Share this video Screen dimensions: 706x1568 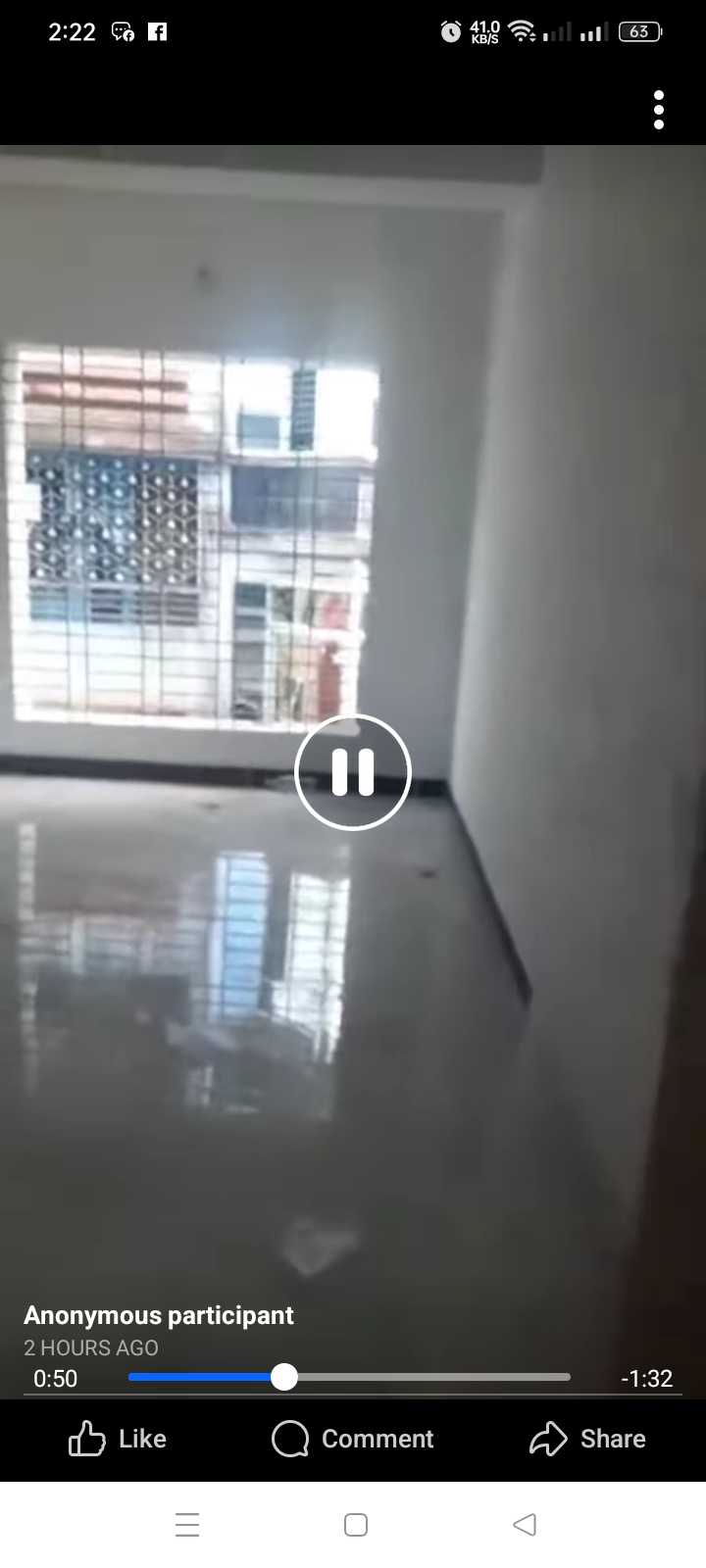pyautogui.click(x=587, y=1439)
